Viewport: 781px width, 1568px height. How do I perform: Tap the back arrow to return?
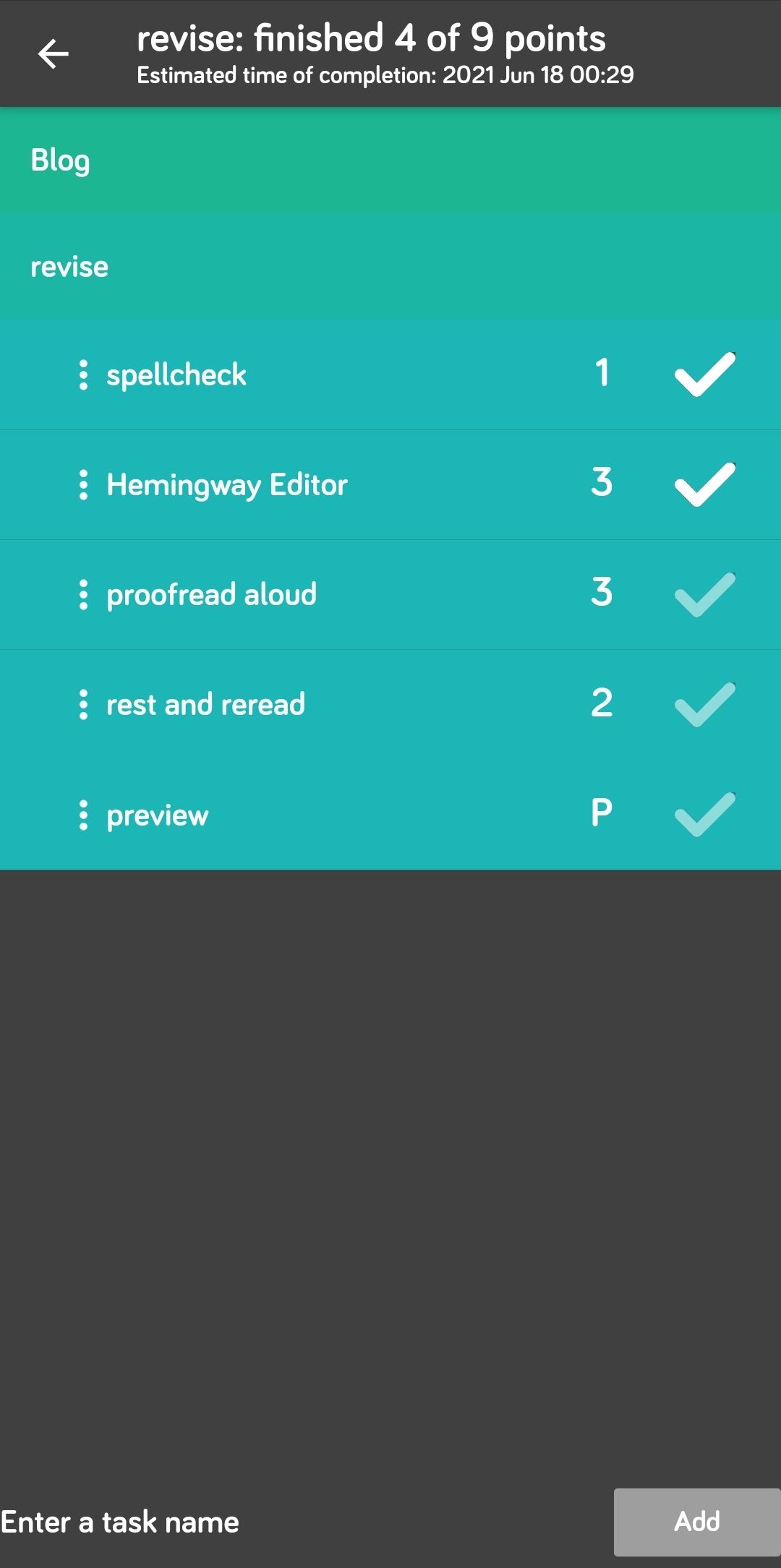54,53
